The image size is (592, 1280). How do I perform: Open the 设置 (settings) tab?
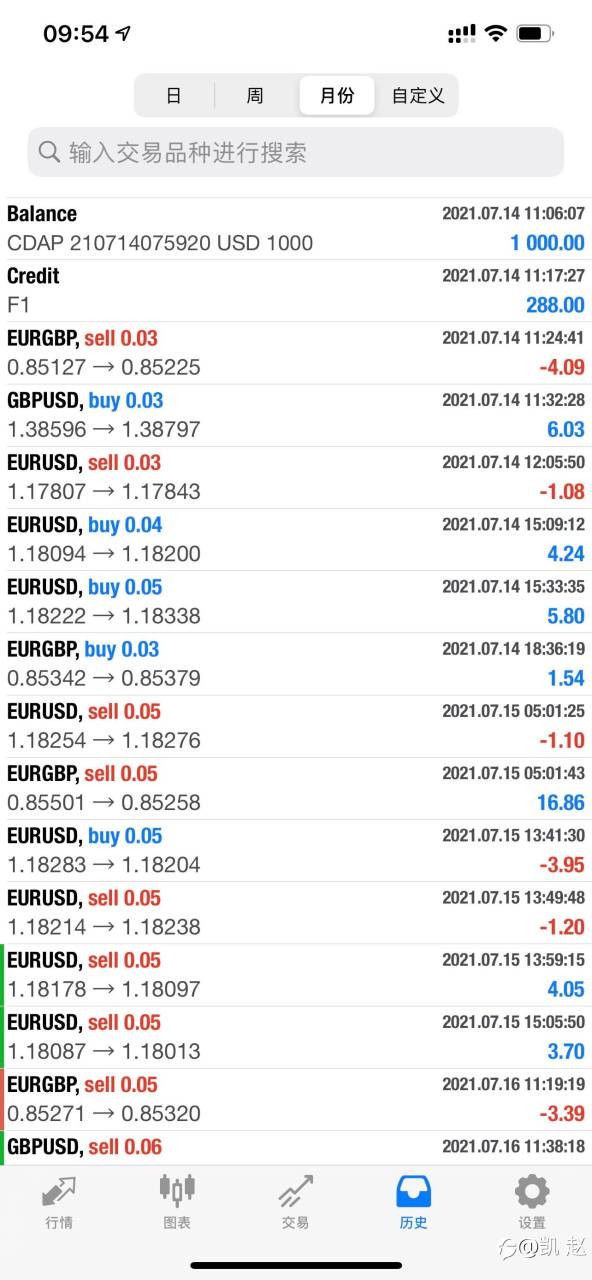(x=532, y=1202)
